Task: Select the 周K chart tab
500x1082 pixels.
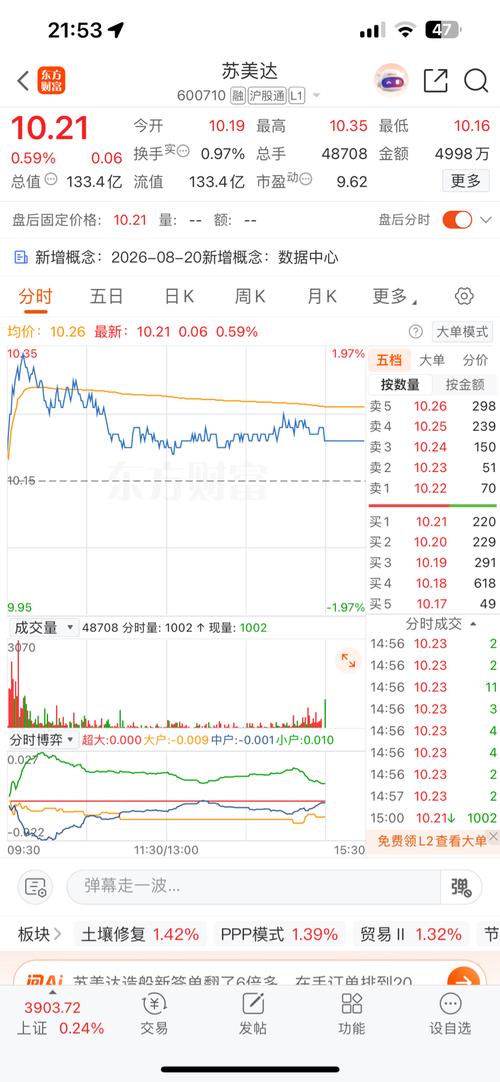Action: [x=250, y=297]
